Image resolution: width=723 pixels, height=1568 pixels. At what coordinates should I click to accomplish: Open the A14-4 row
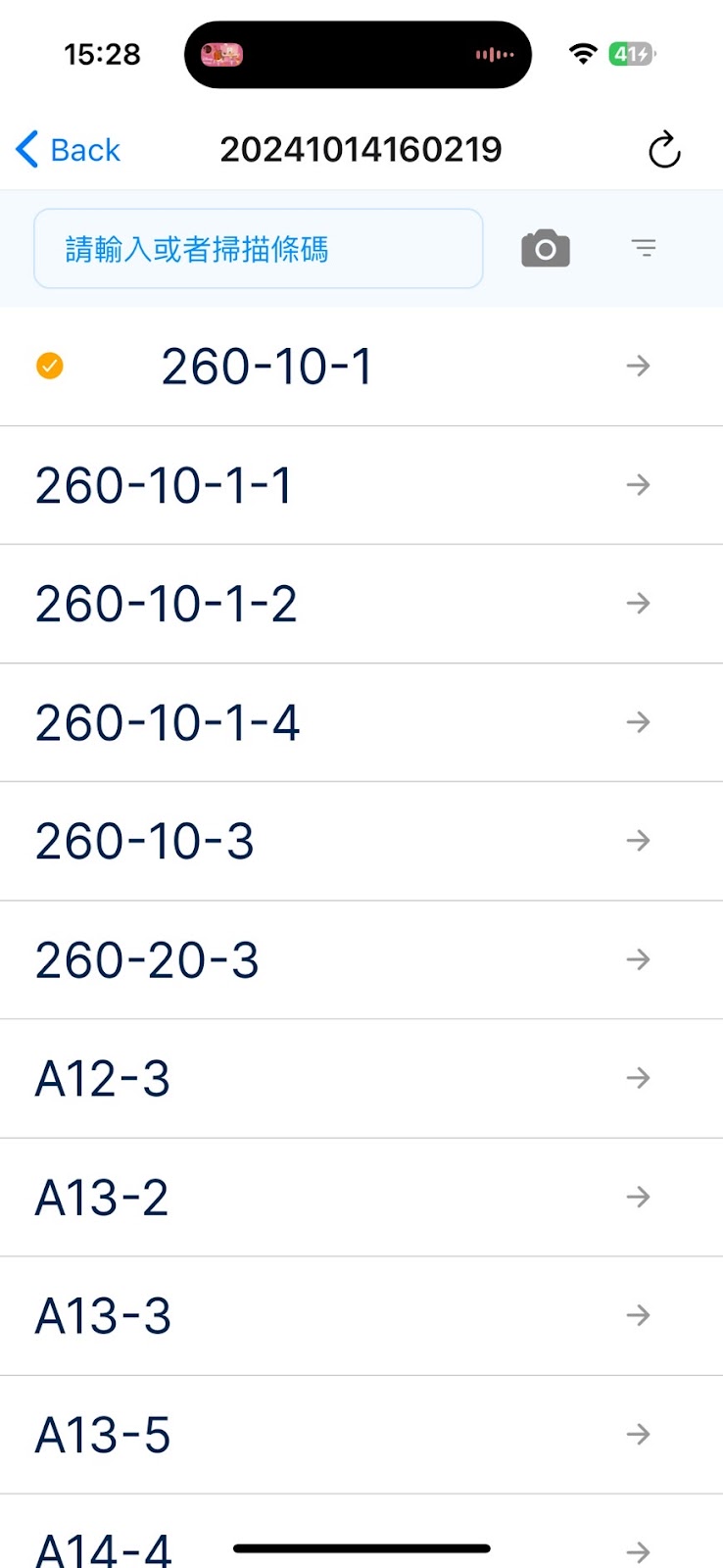(361, 1532)
